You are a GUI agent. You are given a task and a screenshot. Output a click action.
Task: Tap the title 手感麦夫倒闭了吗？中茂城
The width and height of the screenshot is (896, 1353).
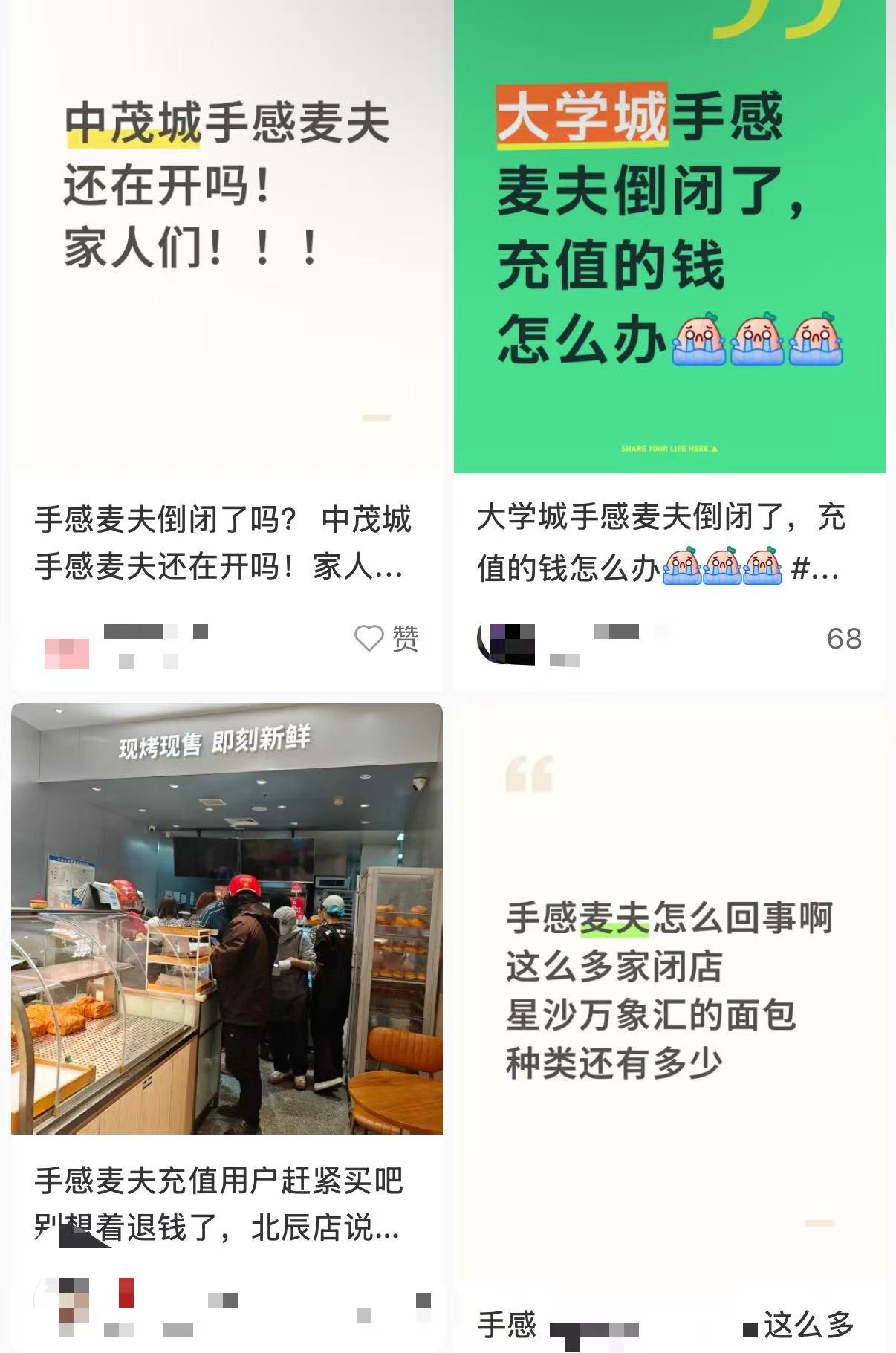click(x=223, y=542)
